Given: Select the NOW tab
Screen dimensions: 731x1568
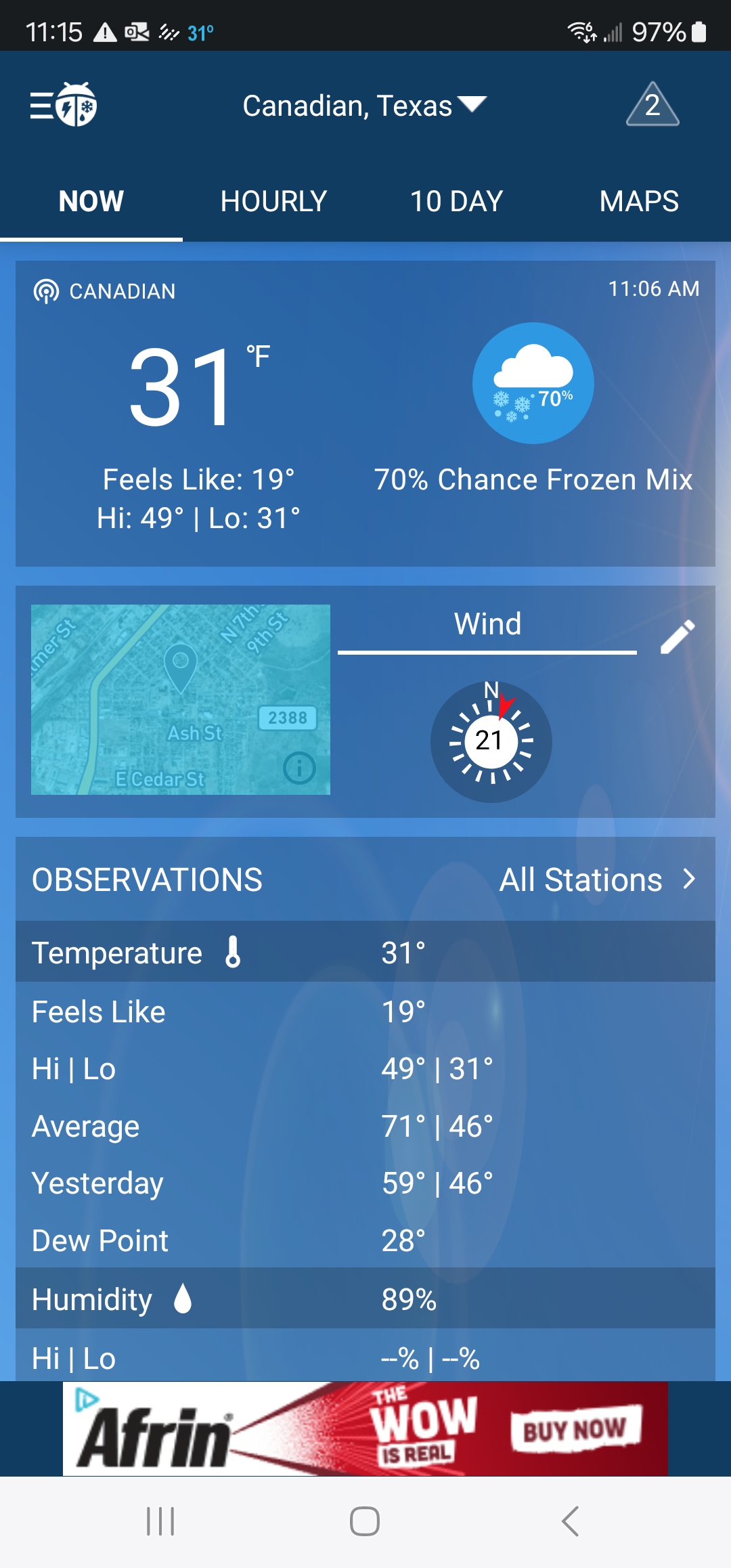Looking at the screenshot, I should (x=91, y=201).
